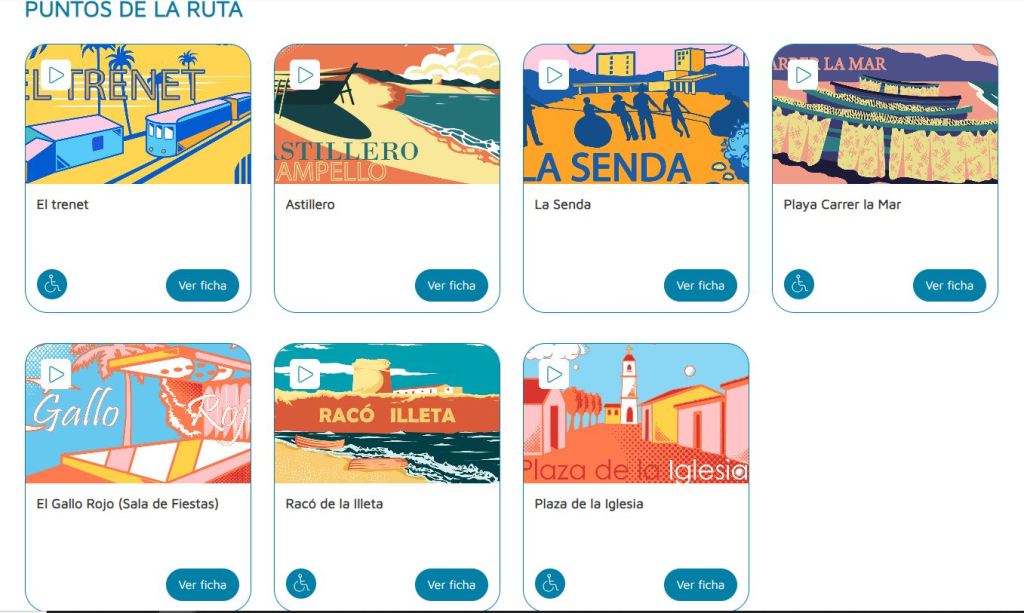
Task: Tap accessibility icon on Plaza de la Iglesia
Action: click(x=550, y=583)
